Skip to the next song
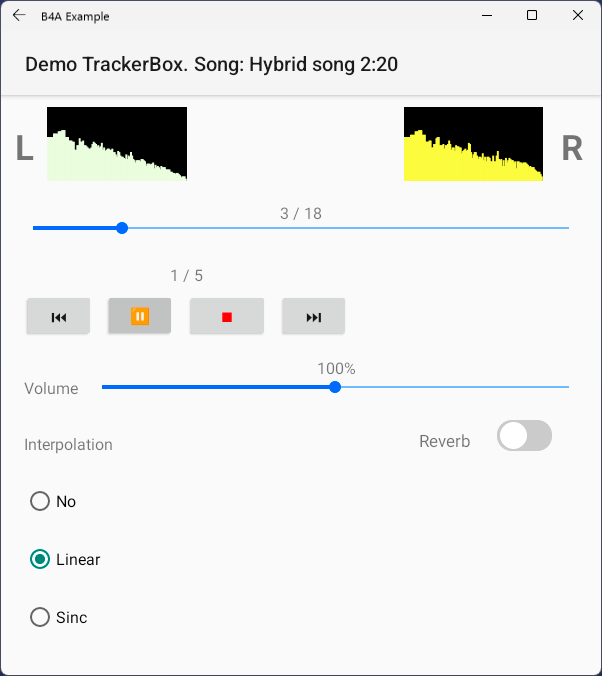Viewport: 602px width, 676px height. pos(313,316)
